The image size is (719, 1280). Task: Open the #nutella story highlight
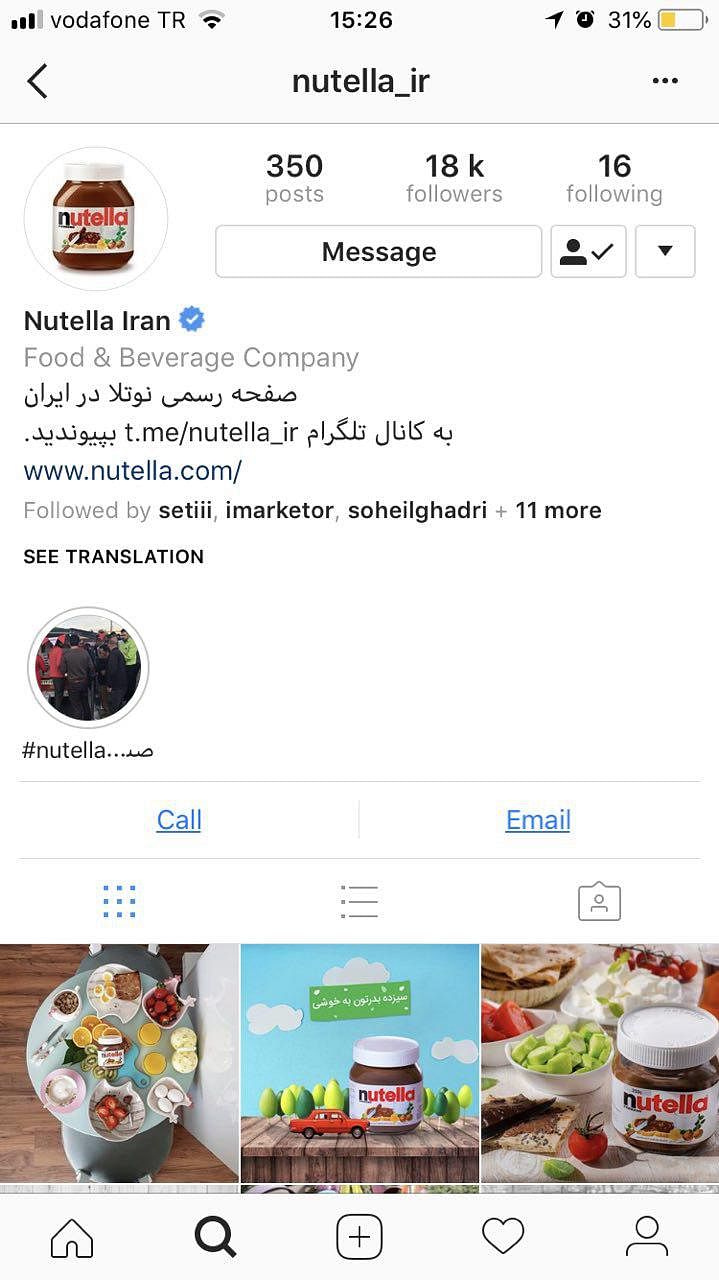click(88, 668)
